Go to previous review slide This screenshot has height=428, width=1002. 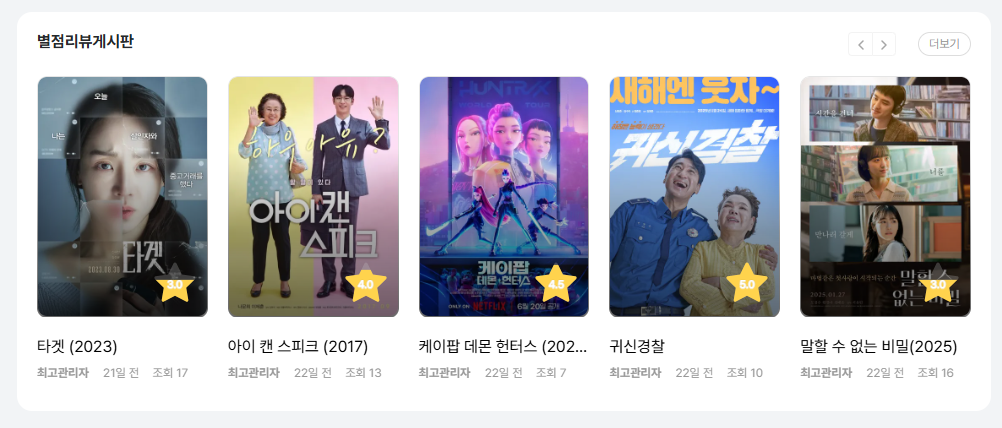coord(861,44)
